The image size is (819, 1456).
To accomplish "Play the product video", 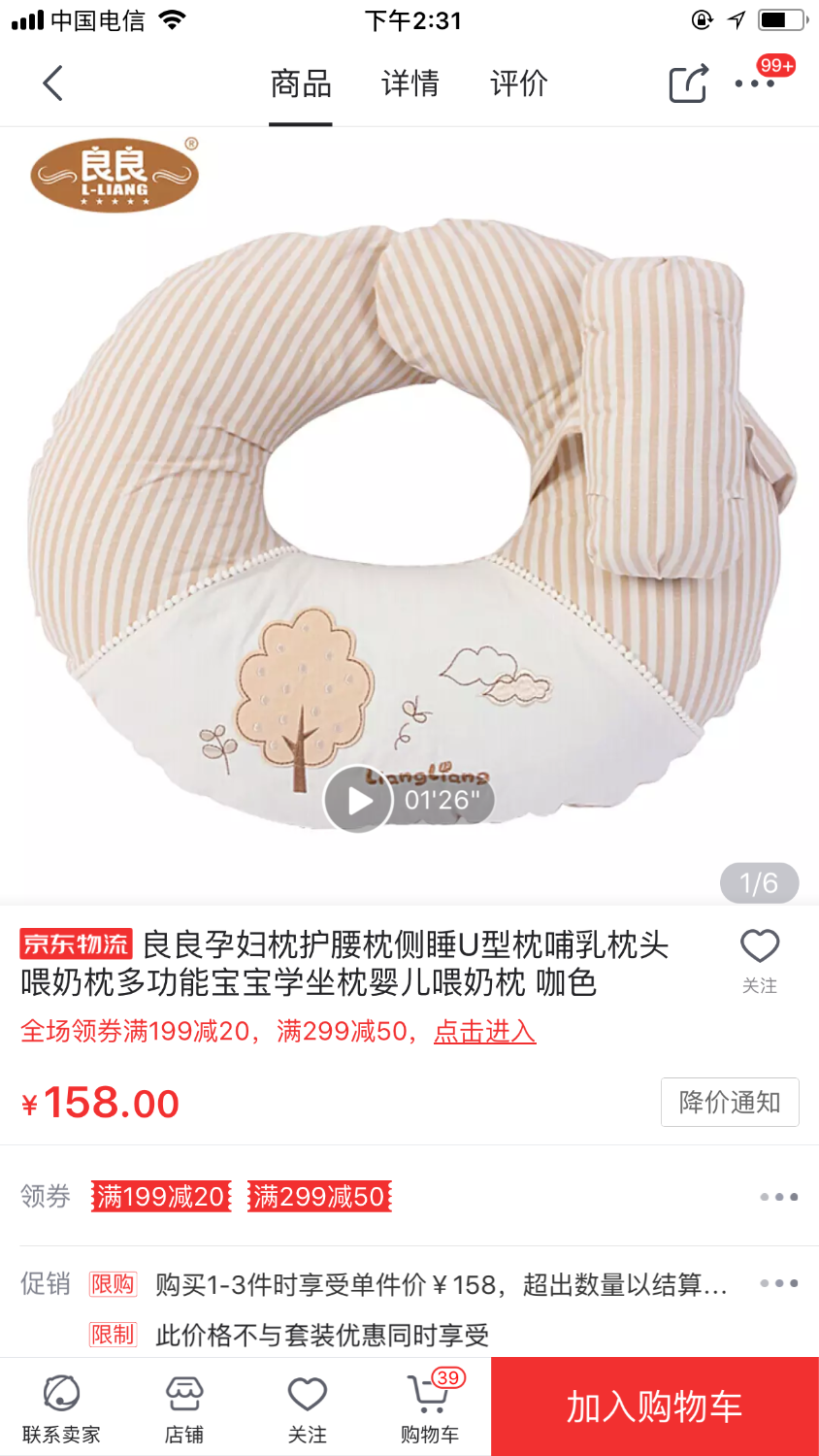I will (x=358, y=800).
